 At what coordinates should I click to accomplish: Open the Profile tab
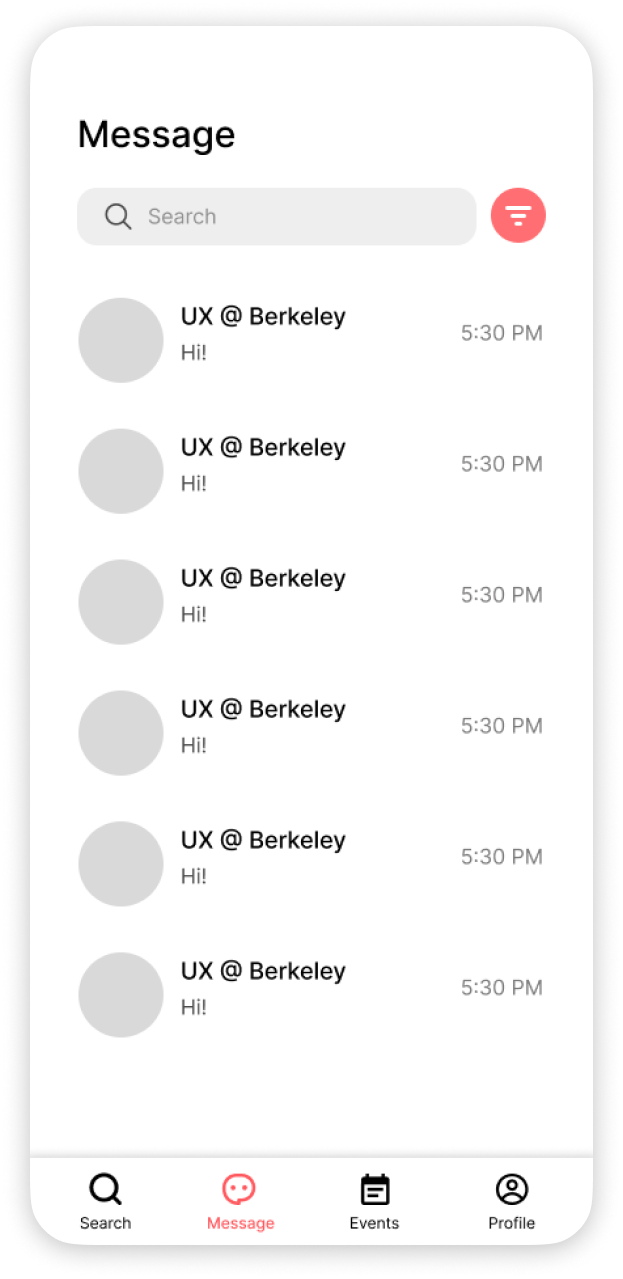pos(511,1201)
